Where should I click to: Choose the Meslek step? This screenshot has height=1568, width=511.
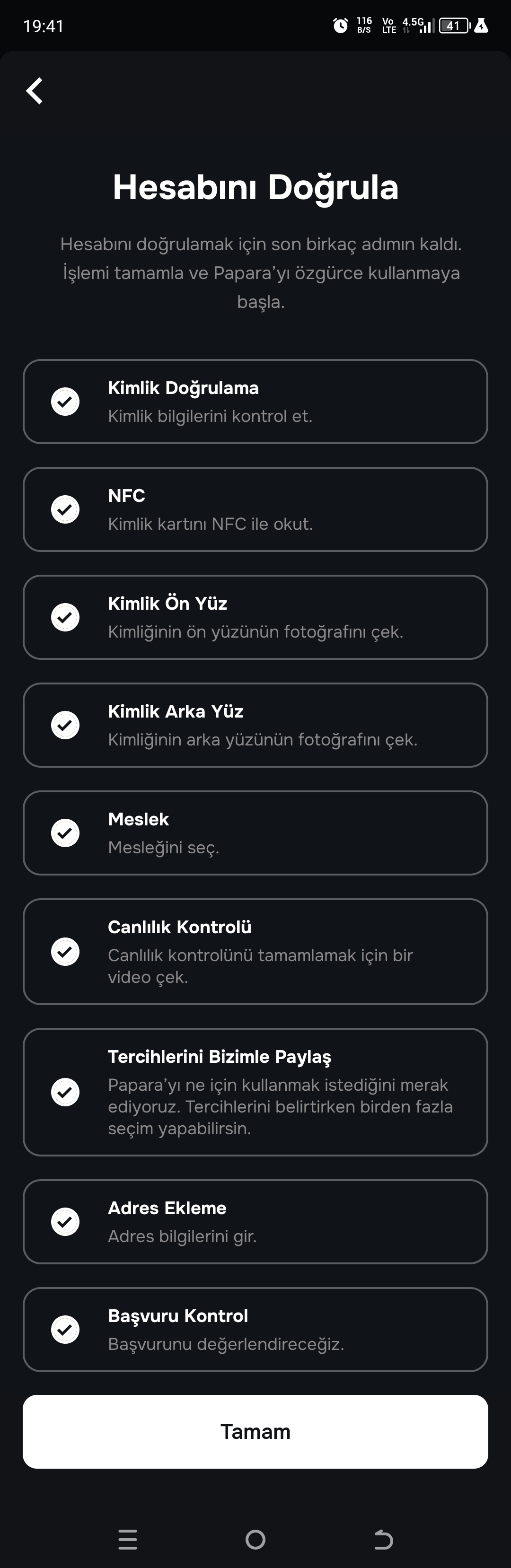[x=255, y=832]
